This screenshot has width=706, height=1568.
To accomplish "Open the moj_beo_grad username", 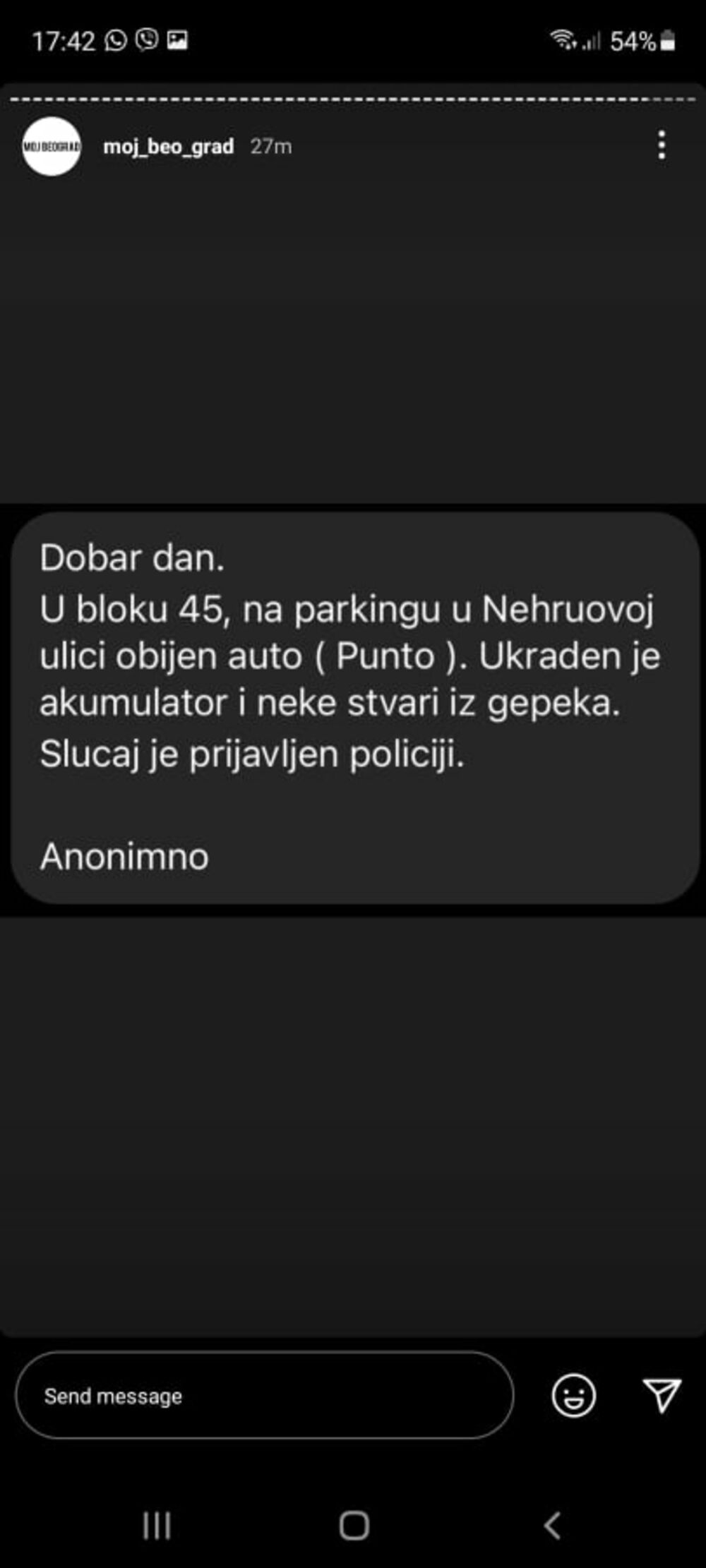I will coord(169,146).
